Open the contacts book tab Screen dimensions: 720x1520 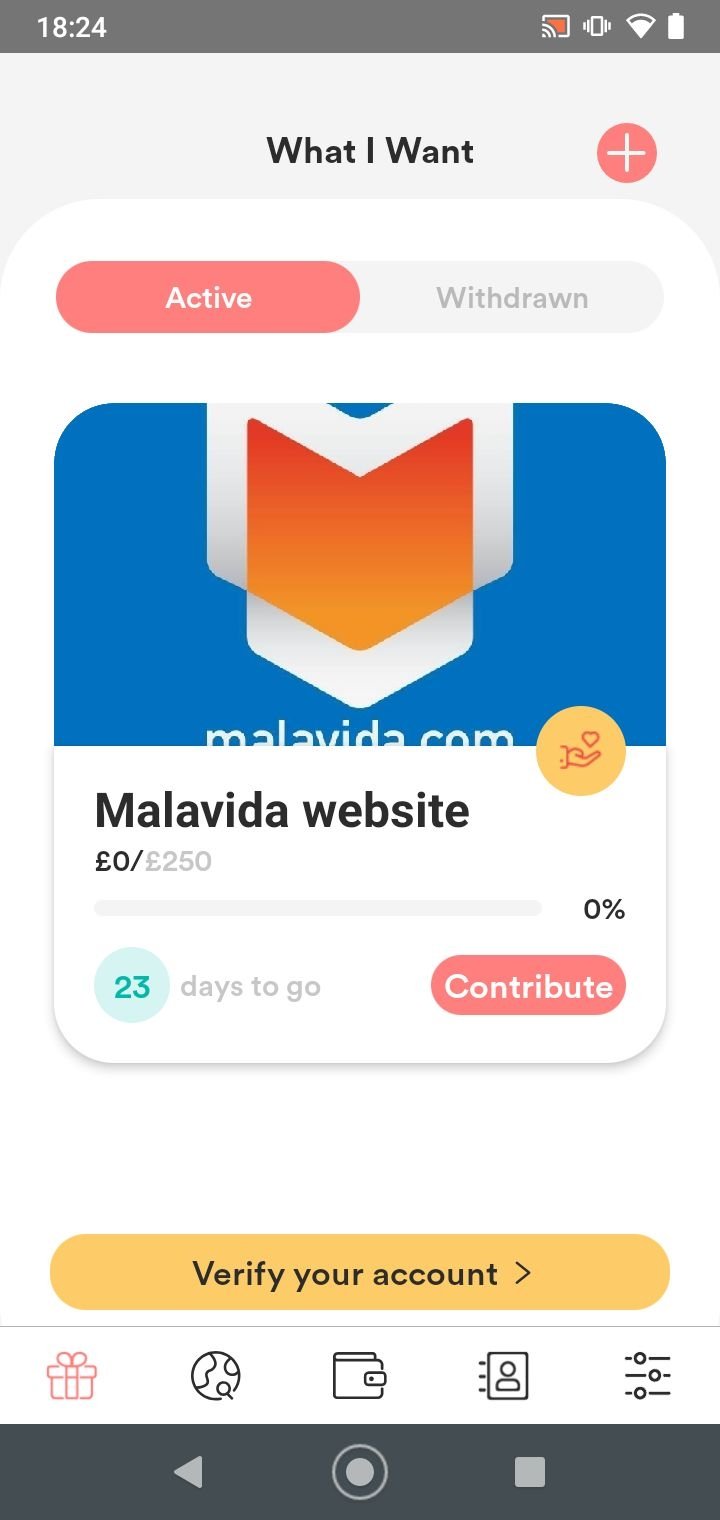pyautogui.click(x=504, y=1375)
